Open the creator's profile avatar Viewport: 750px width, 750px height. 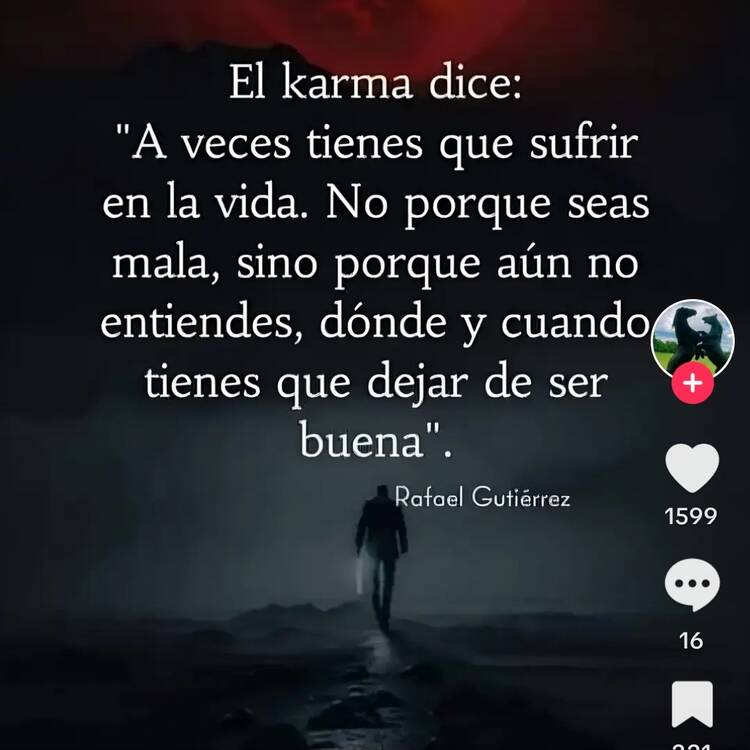692,338
